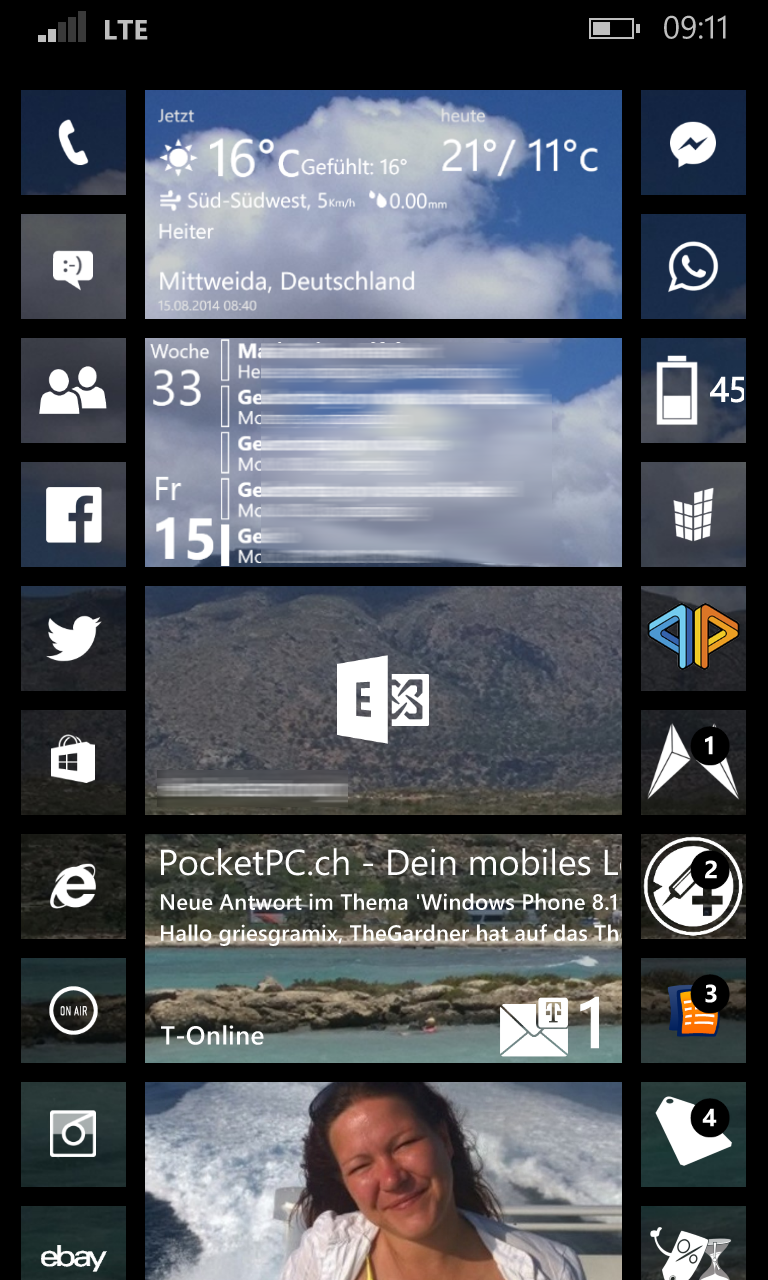Launch the eBay tile
The width and height of the screenshot is (768, 1280).
tap(73, 1244)
